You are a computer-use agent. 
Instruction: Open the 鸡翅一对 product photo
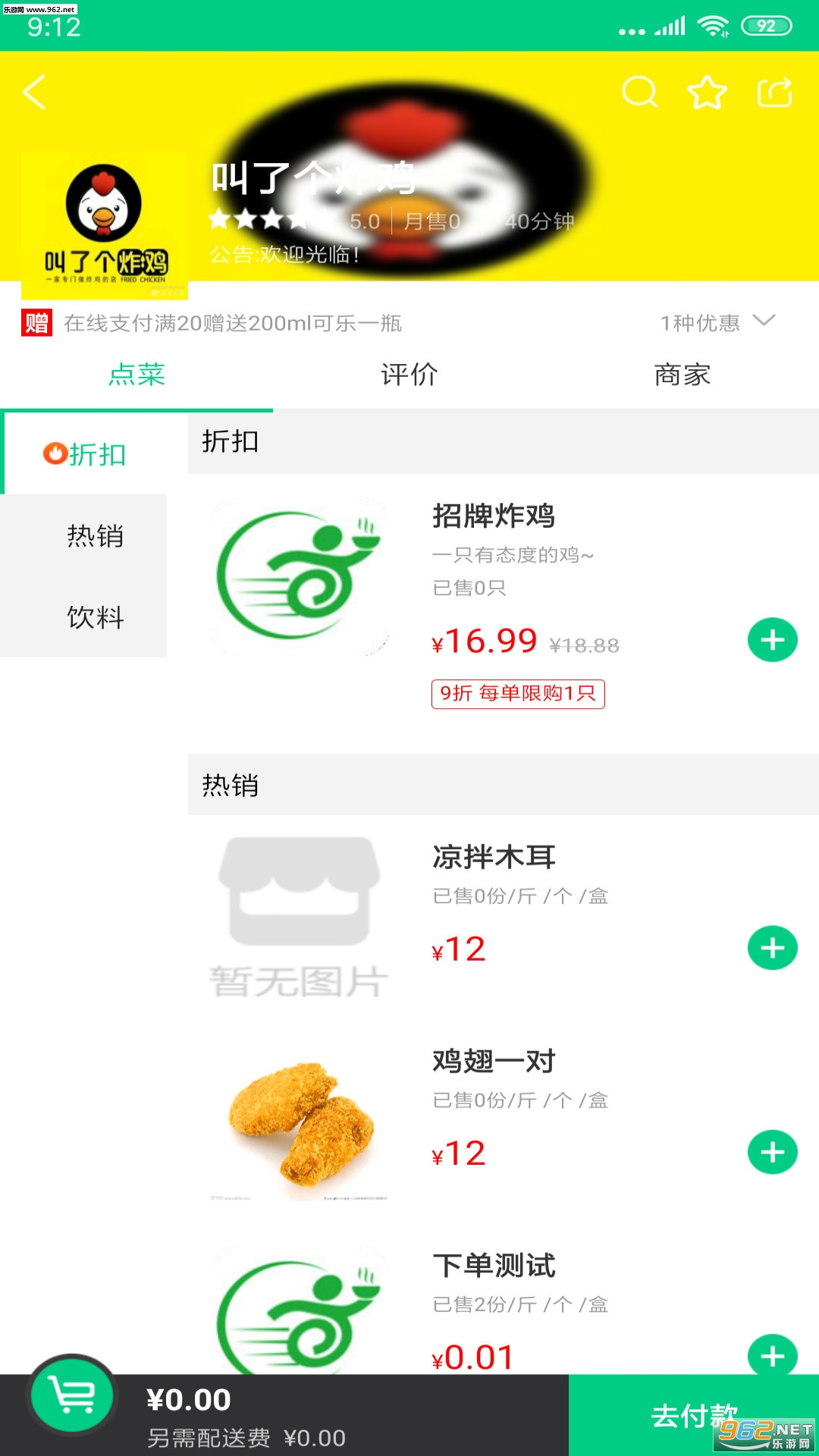(x=300, y=1125)
